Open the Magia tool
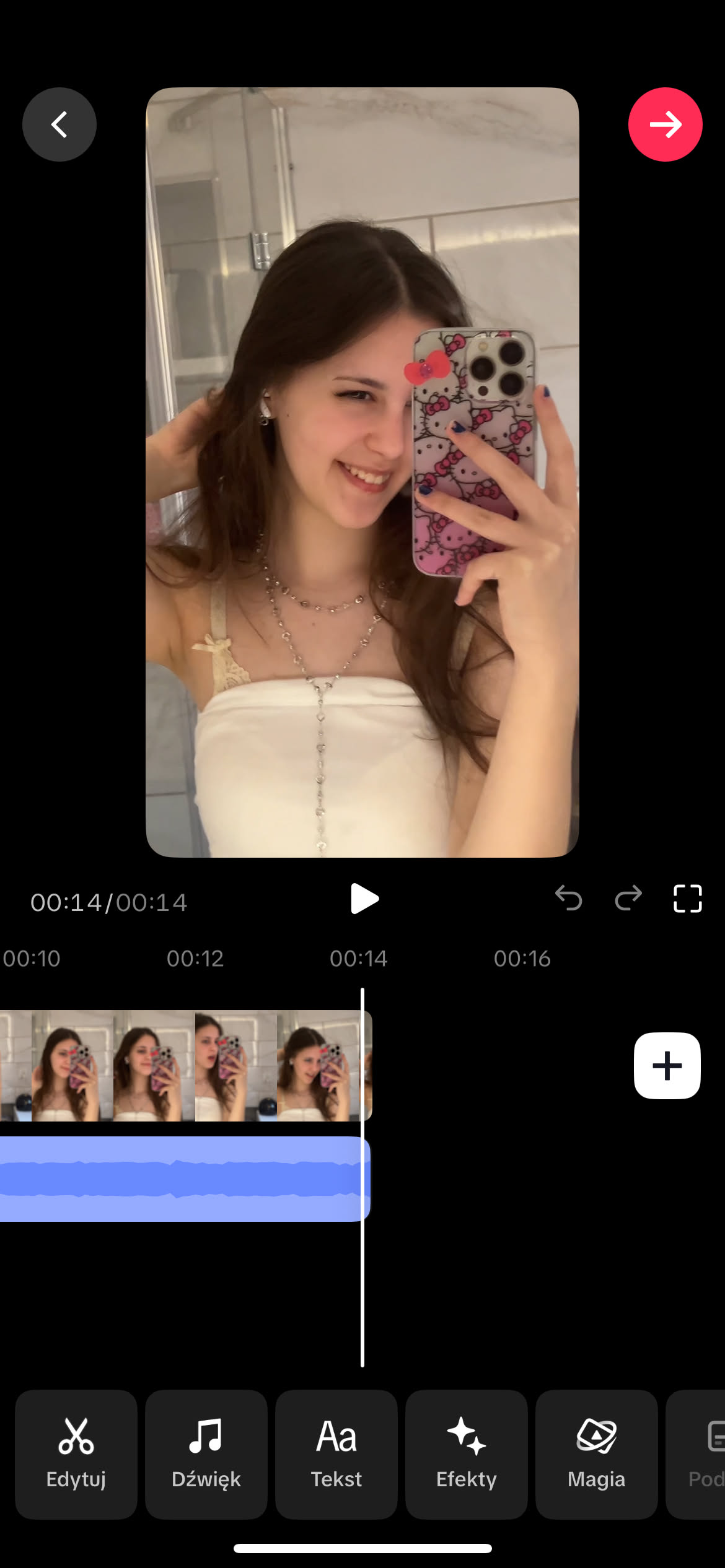The image size is (725, 1568). click(x=596, y=1454)
